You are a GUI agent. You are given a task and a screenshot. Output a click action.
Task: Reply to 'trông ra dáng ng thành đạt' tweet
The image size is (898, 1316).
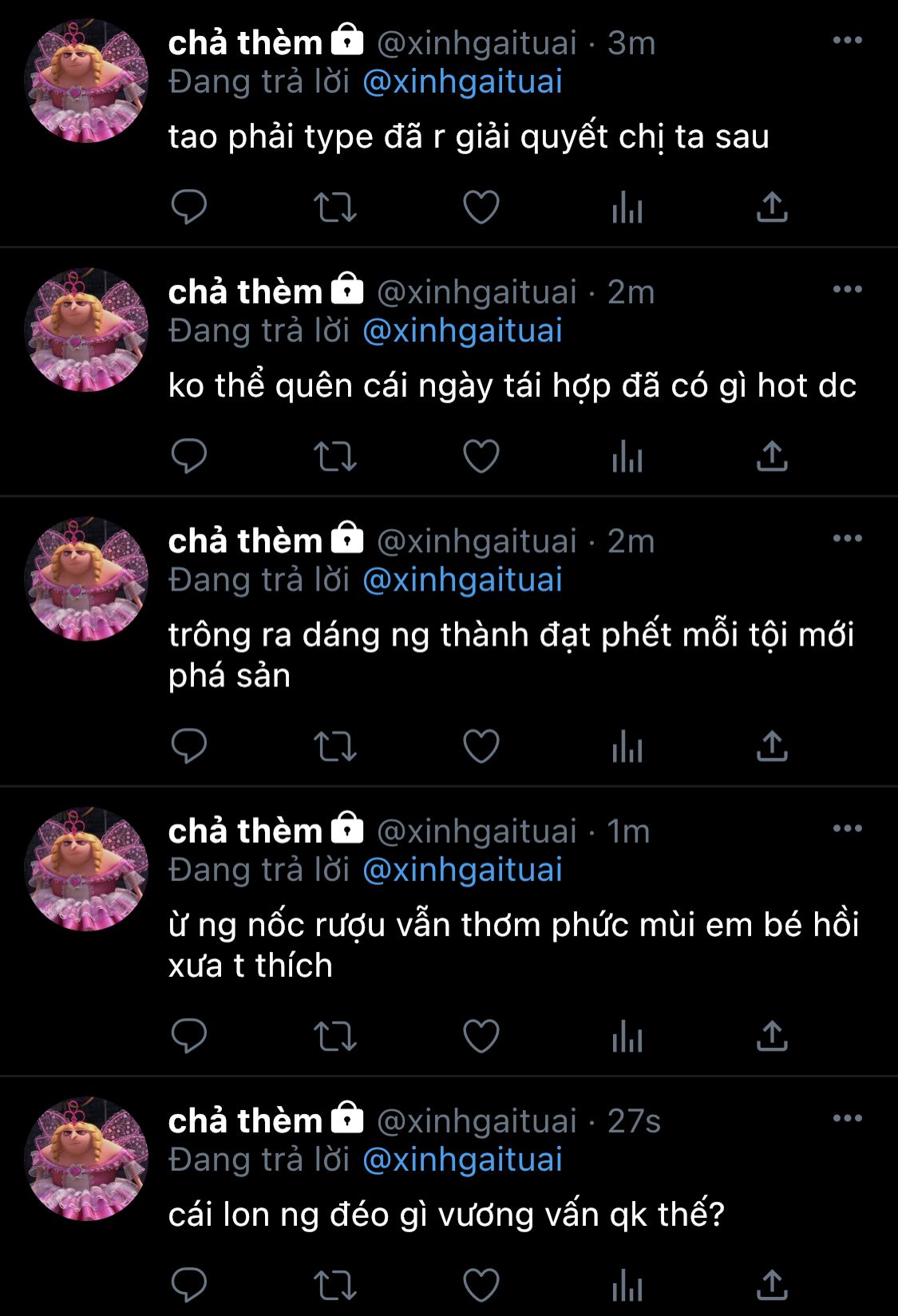point(189,746)
